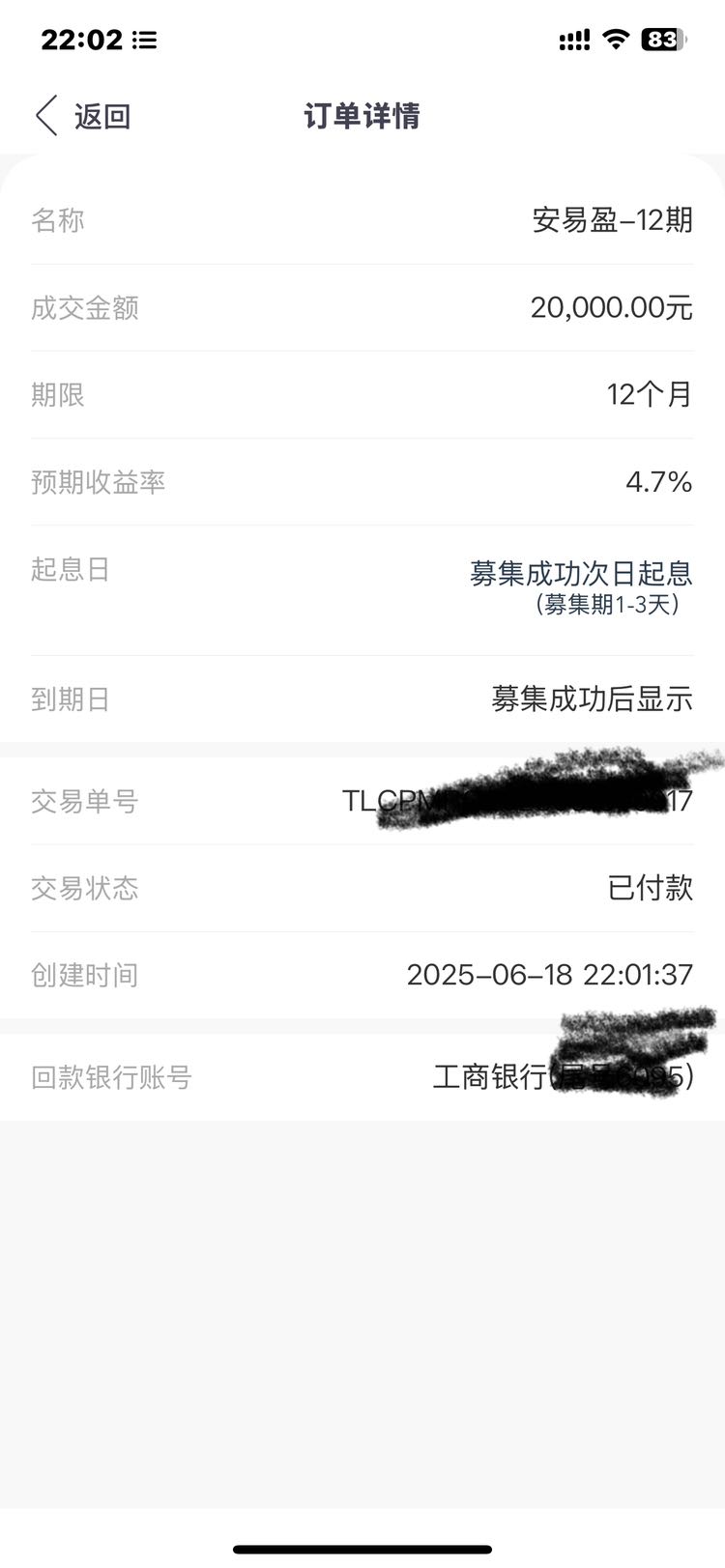Go back using the 返回 button
Viewport: 725px width, 1568px height.
pyautogui.click(x=83, y=116)
